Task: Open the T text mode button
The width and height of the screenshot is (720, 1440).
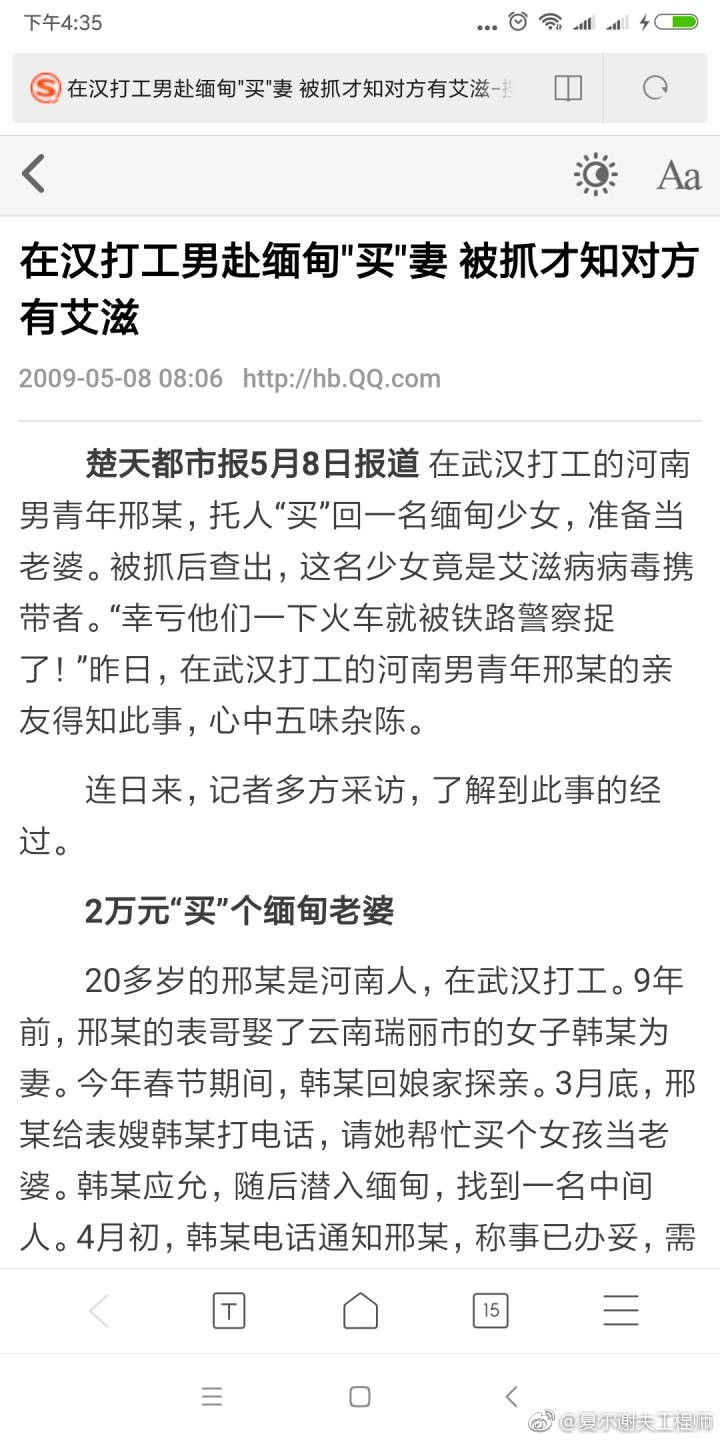Action: tap(229, 1310)
